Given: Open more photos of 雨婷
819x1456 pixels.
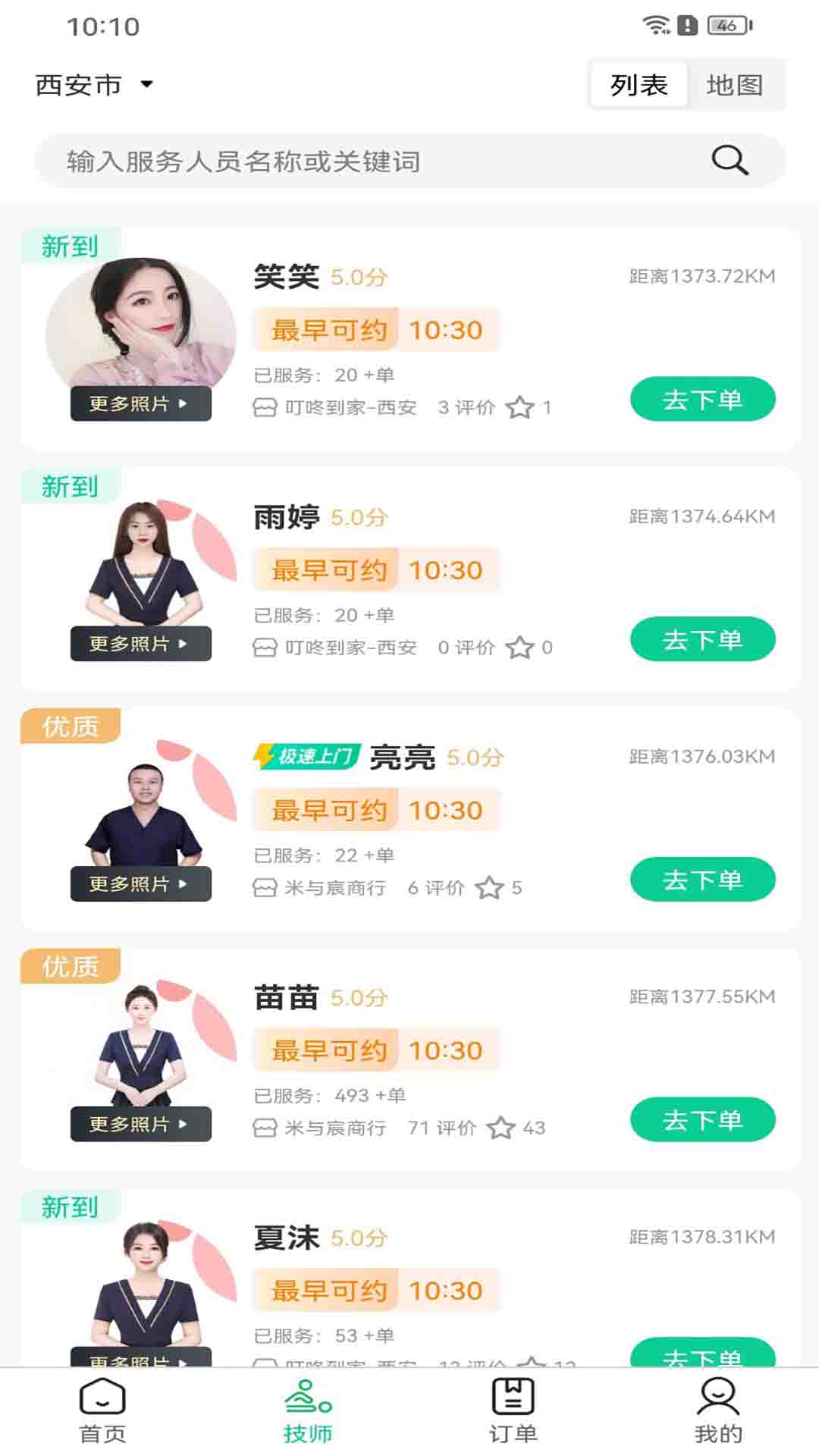Looking at the screenshot, I should coord(140,644).
